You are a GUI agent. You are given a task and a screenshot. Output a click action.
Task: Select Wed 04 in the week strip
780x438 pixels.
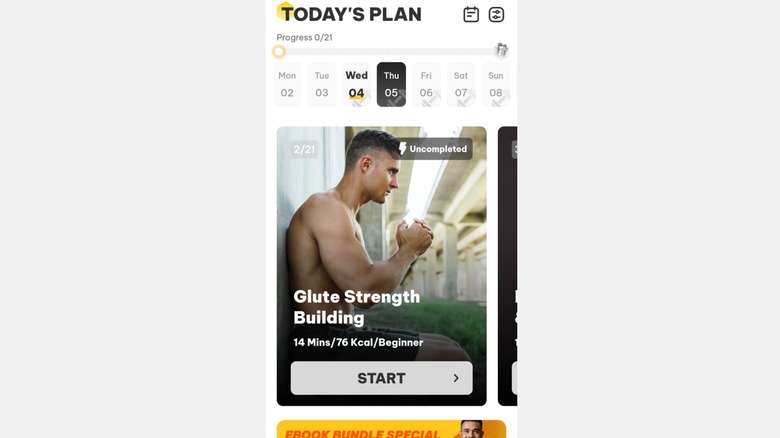pos(356,84)
